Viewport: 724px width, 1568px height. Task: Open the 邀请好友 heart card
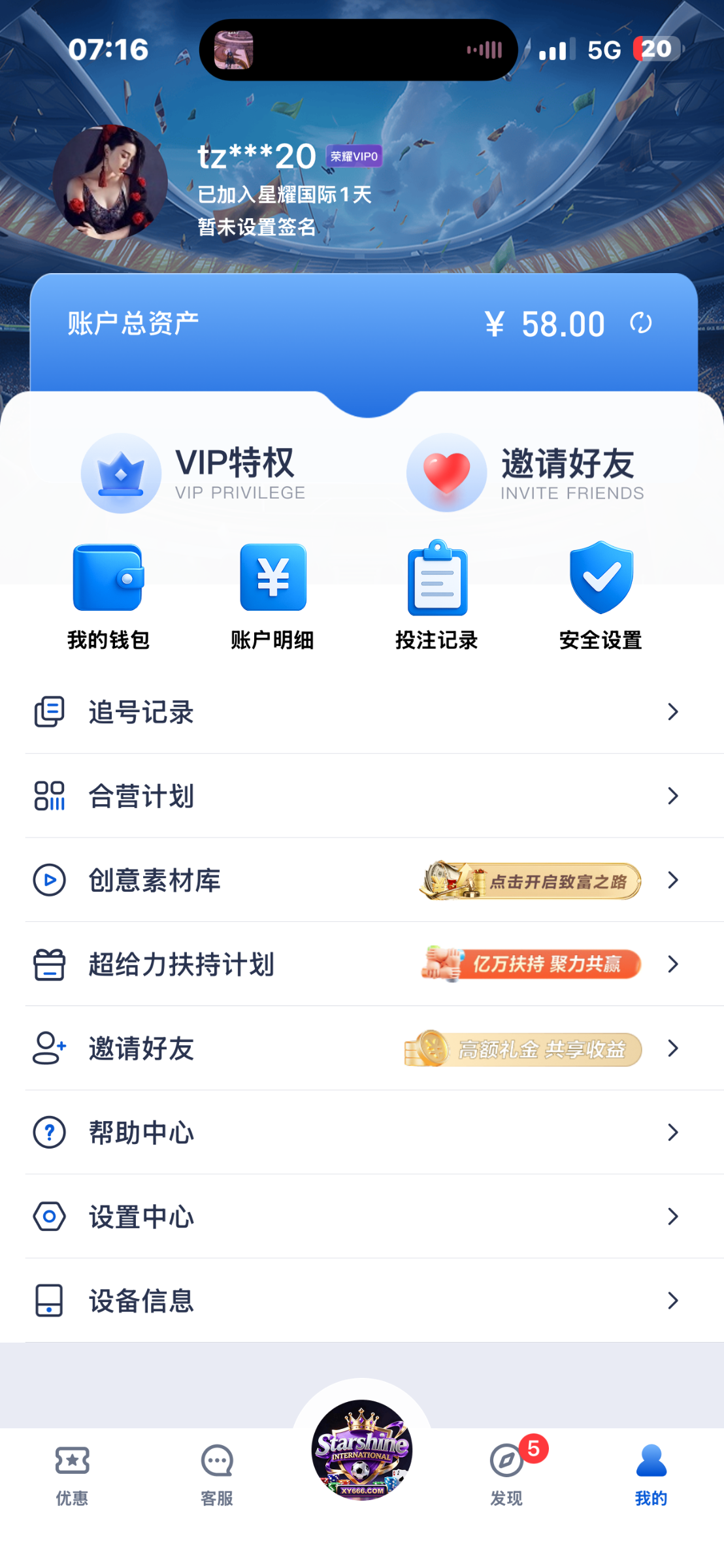pyautogui.click(x=525, y=473)
